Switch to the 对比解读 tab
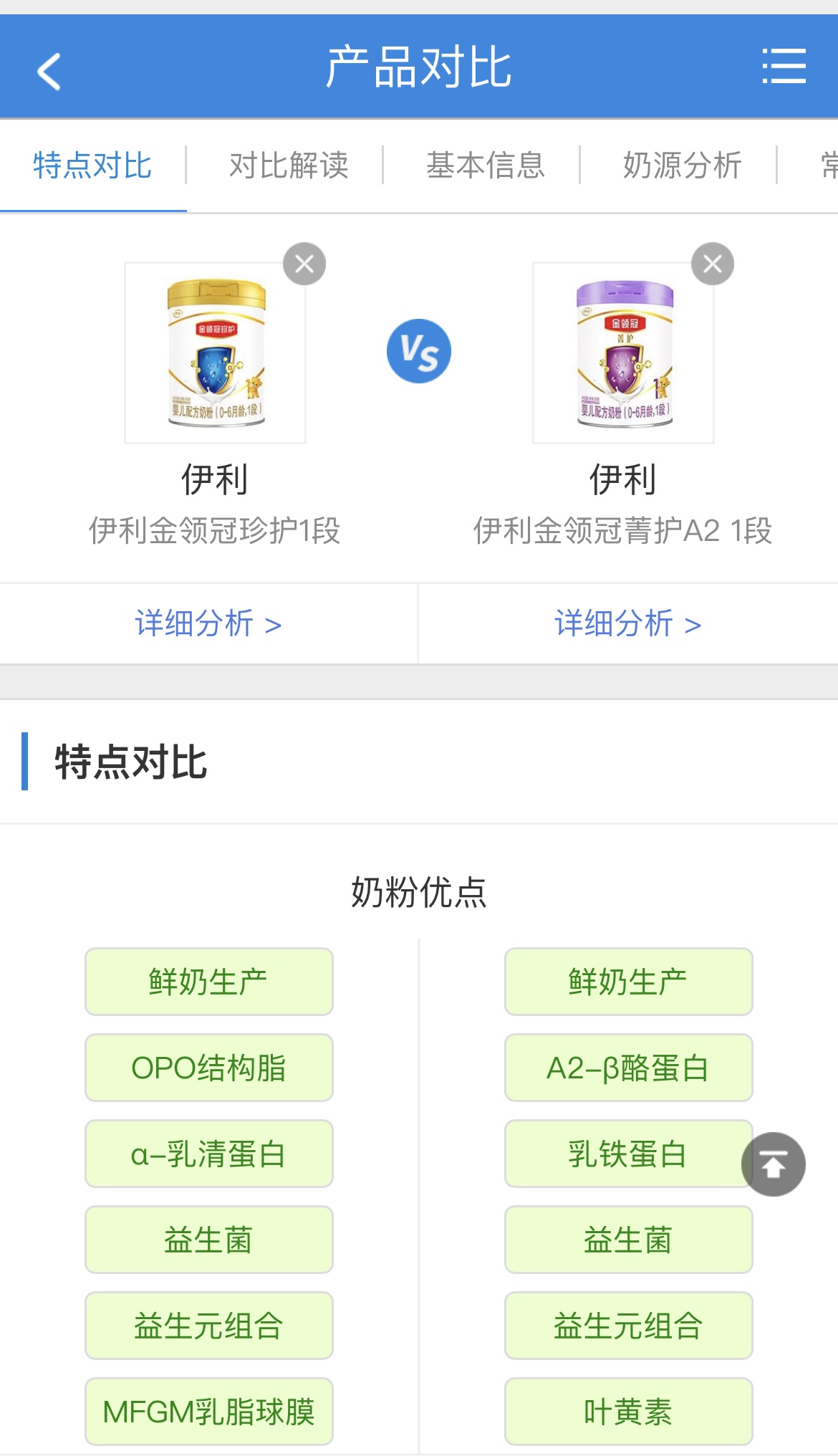The image size is (838, 1456). click(x=289, y=166)
